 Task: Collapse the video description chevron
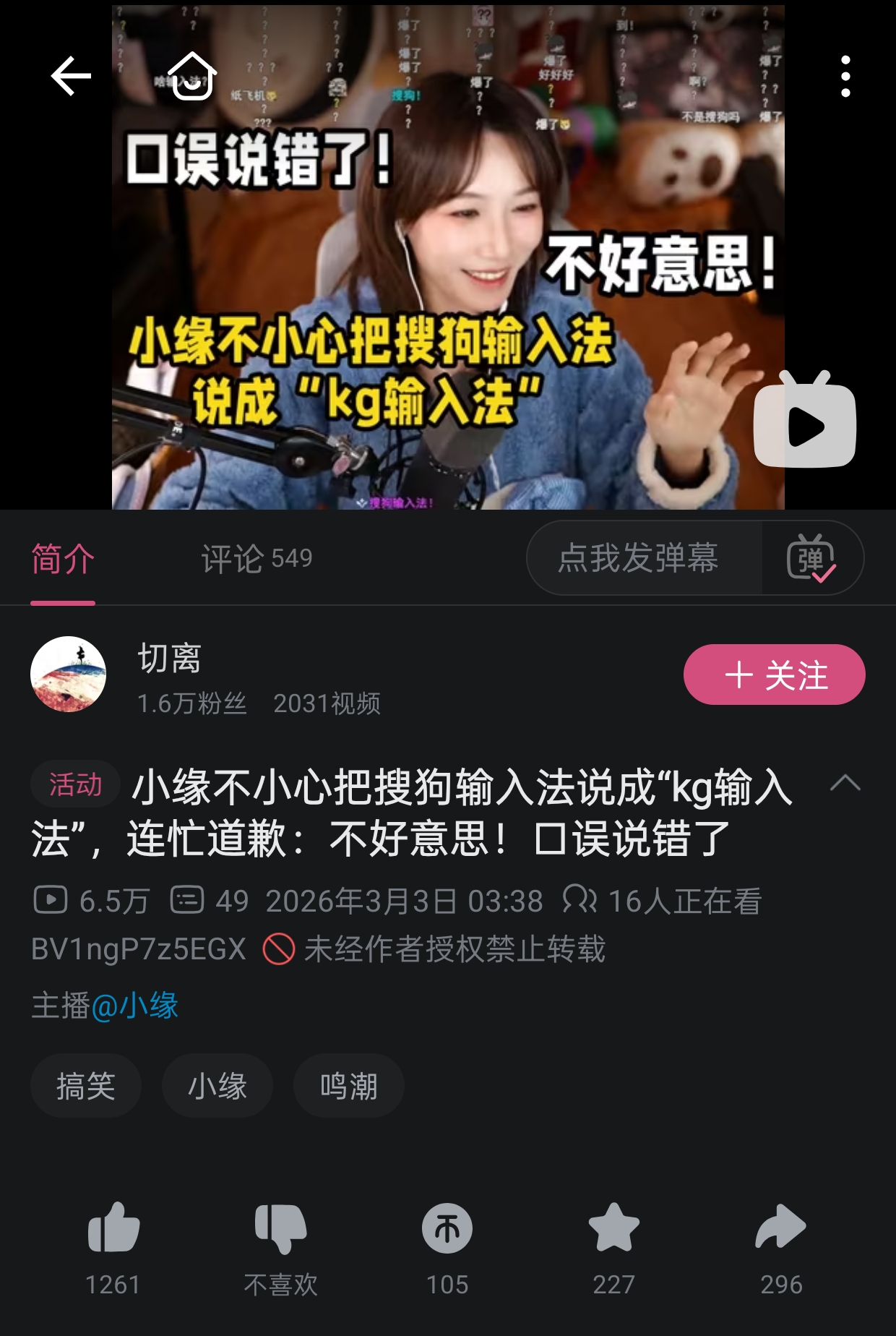tap(845, 784)
